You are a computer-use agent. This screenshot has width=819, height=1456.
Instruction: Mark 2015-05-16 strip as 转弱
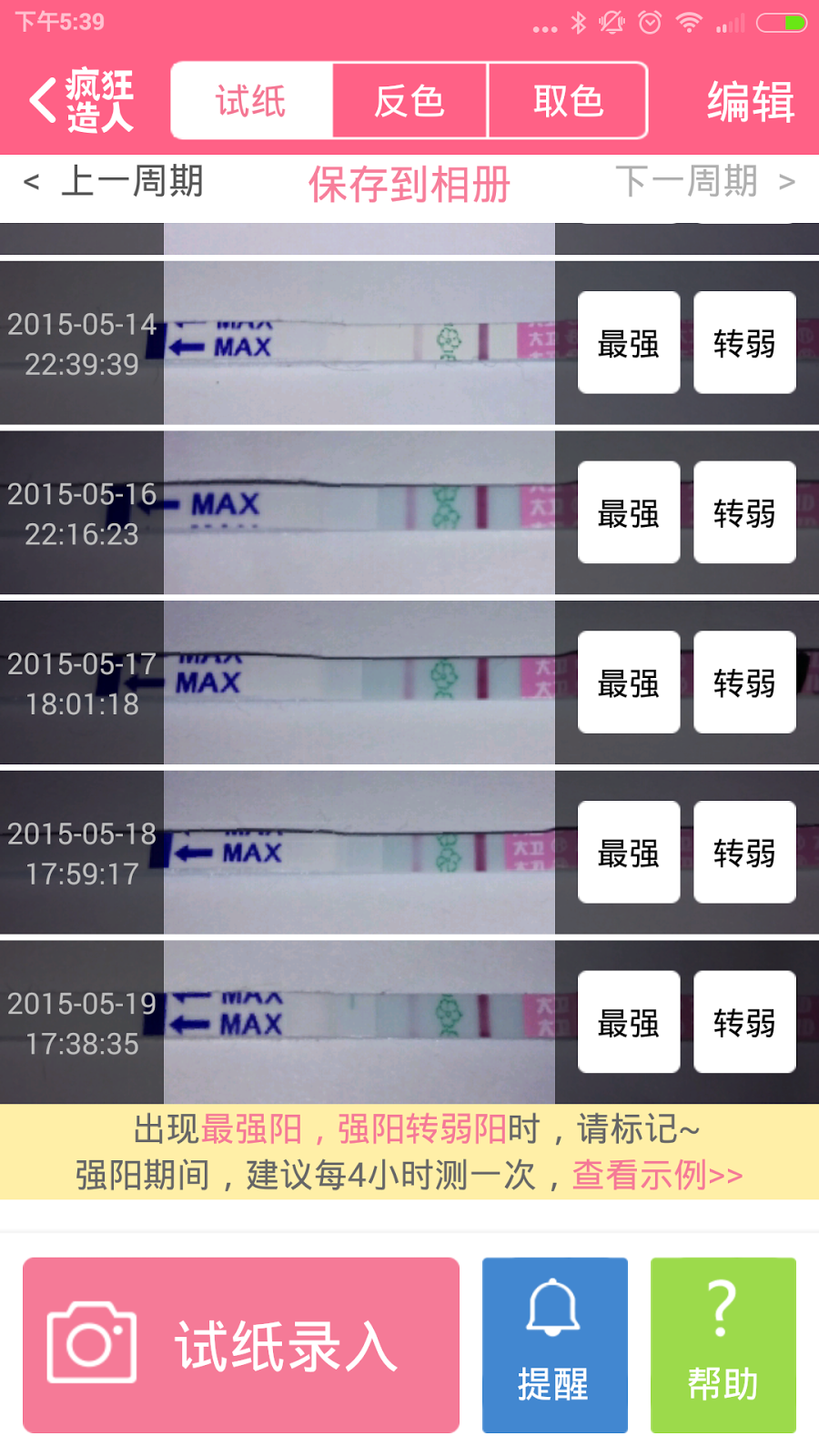point(744,513)
